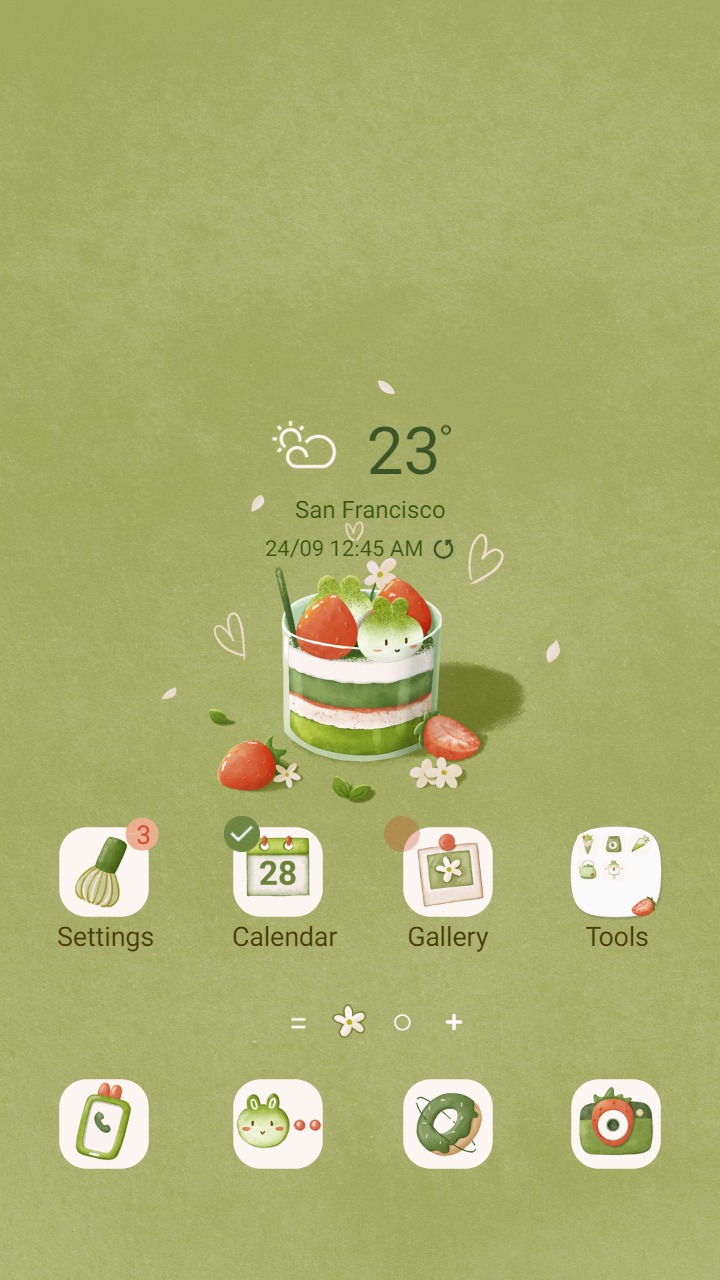Tap the equals-sign page indicator
720x1280 pixels.
coord(298,1023)
